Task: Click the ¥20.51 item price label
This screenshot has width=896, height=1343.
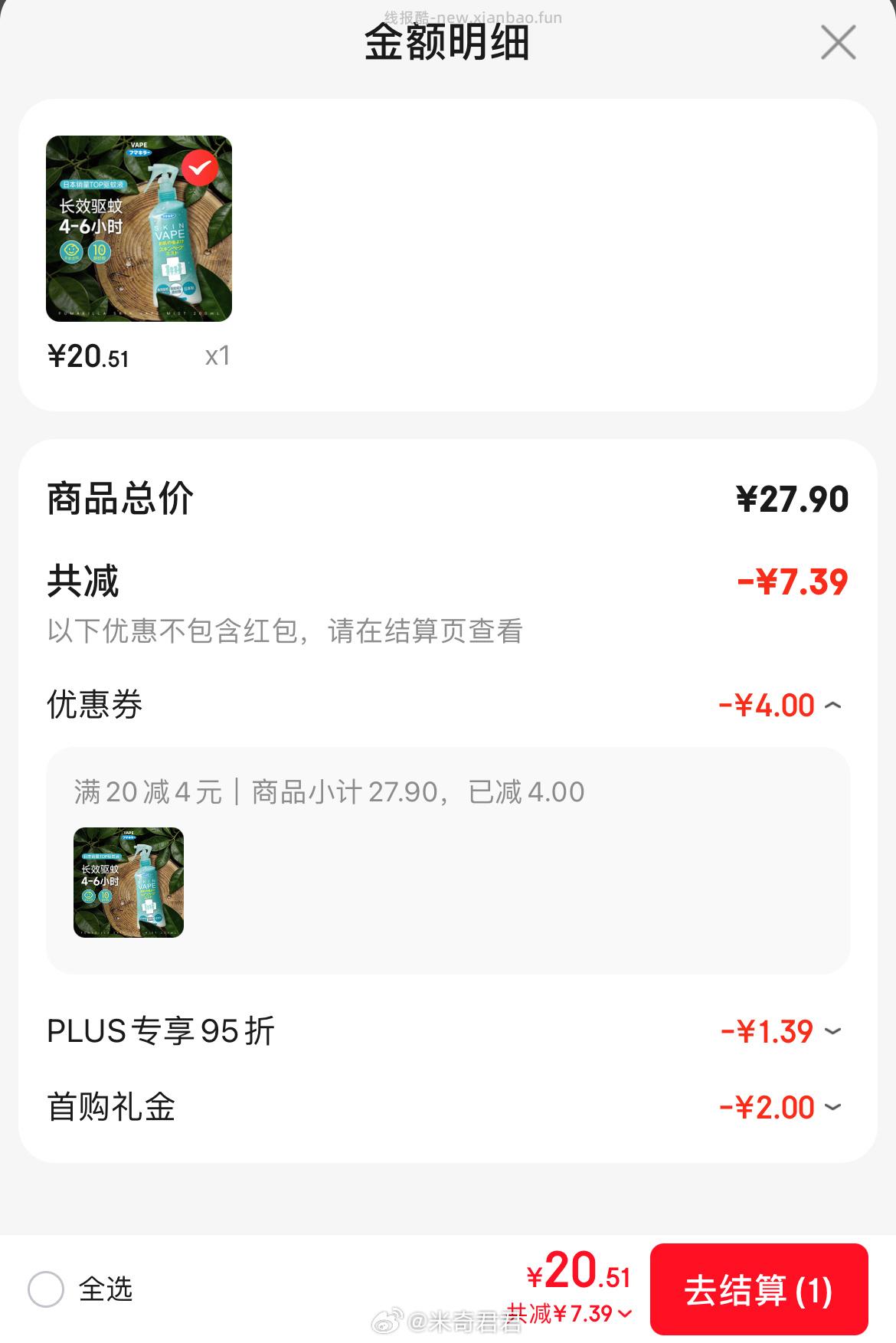Action: pyautogui.click(x=87, y=355)
